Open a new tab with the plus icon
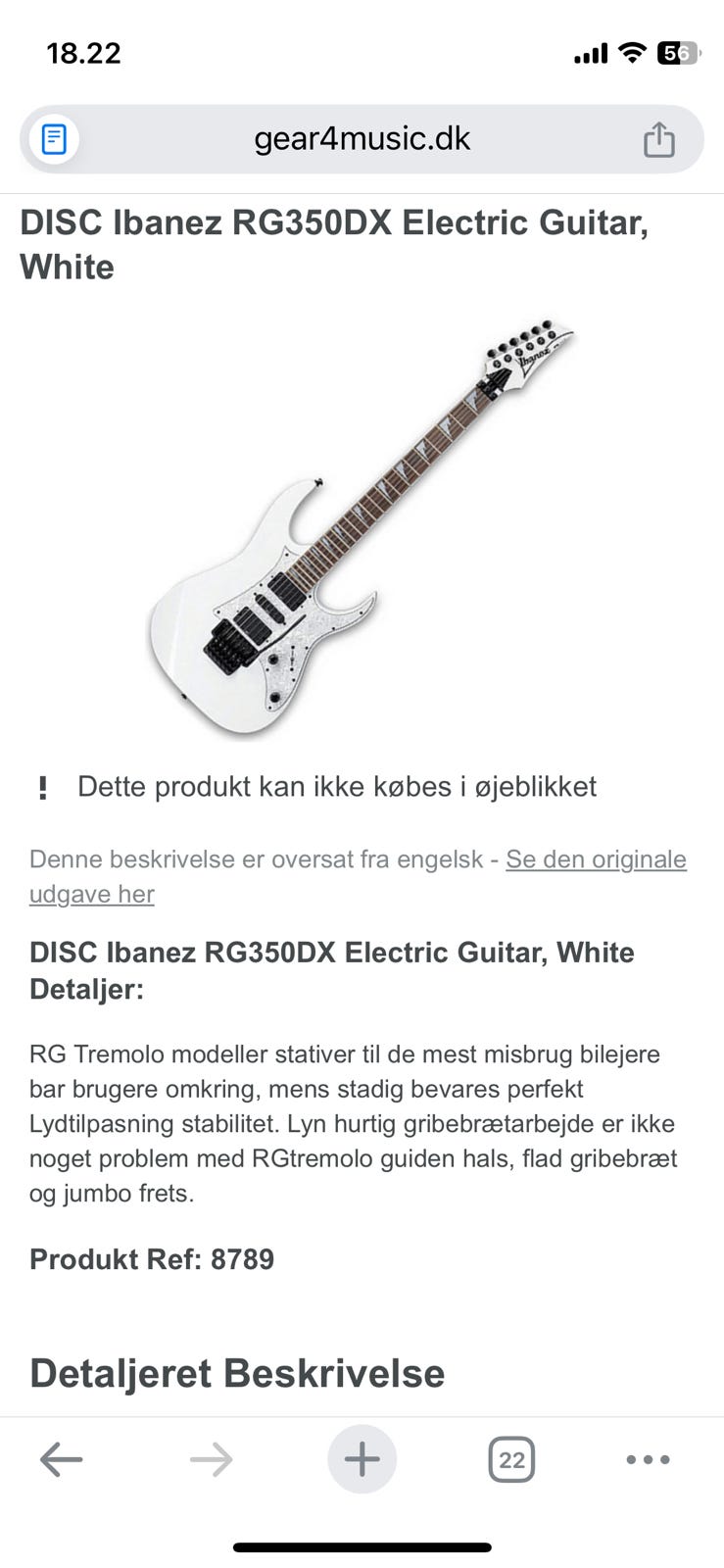 (x=362, y=1458)
